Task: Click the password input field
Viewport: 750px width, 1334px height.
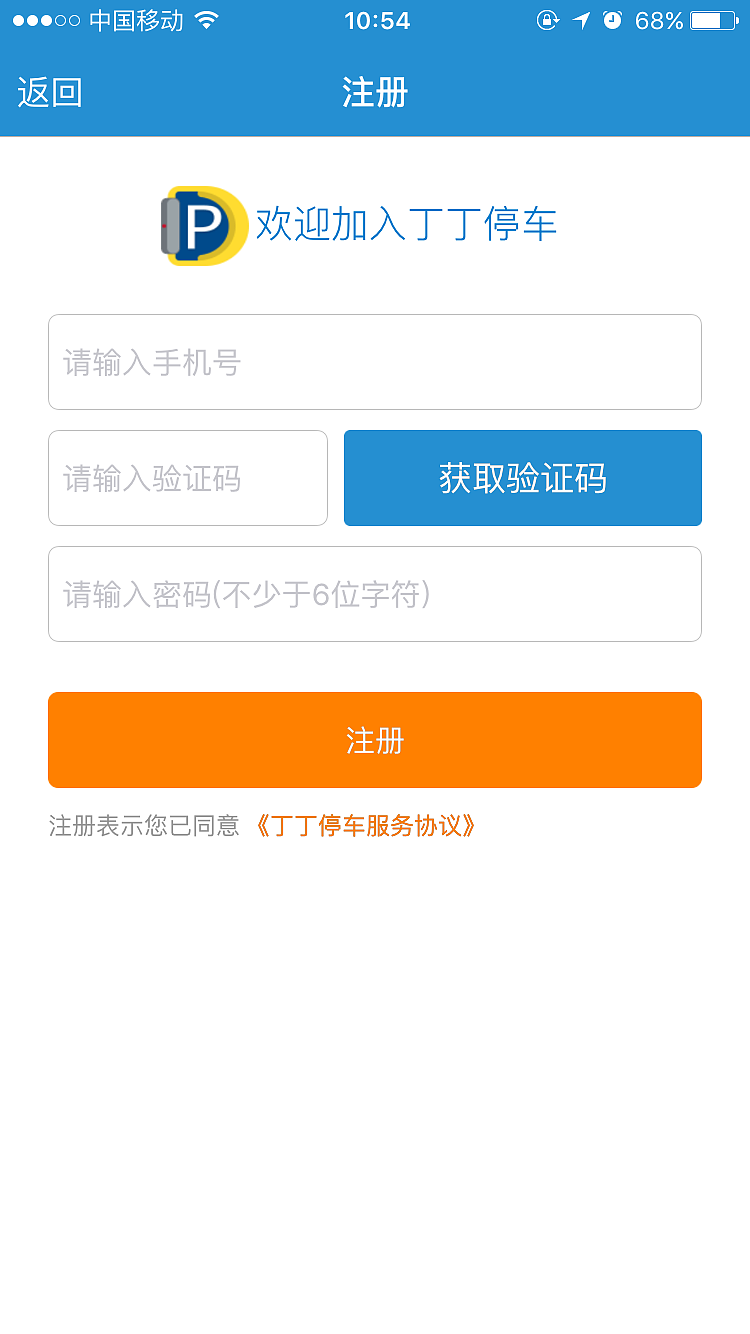Action: point(374,594)
